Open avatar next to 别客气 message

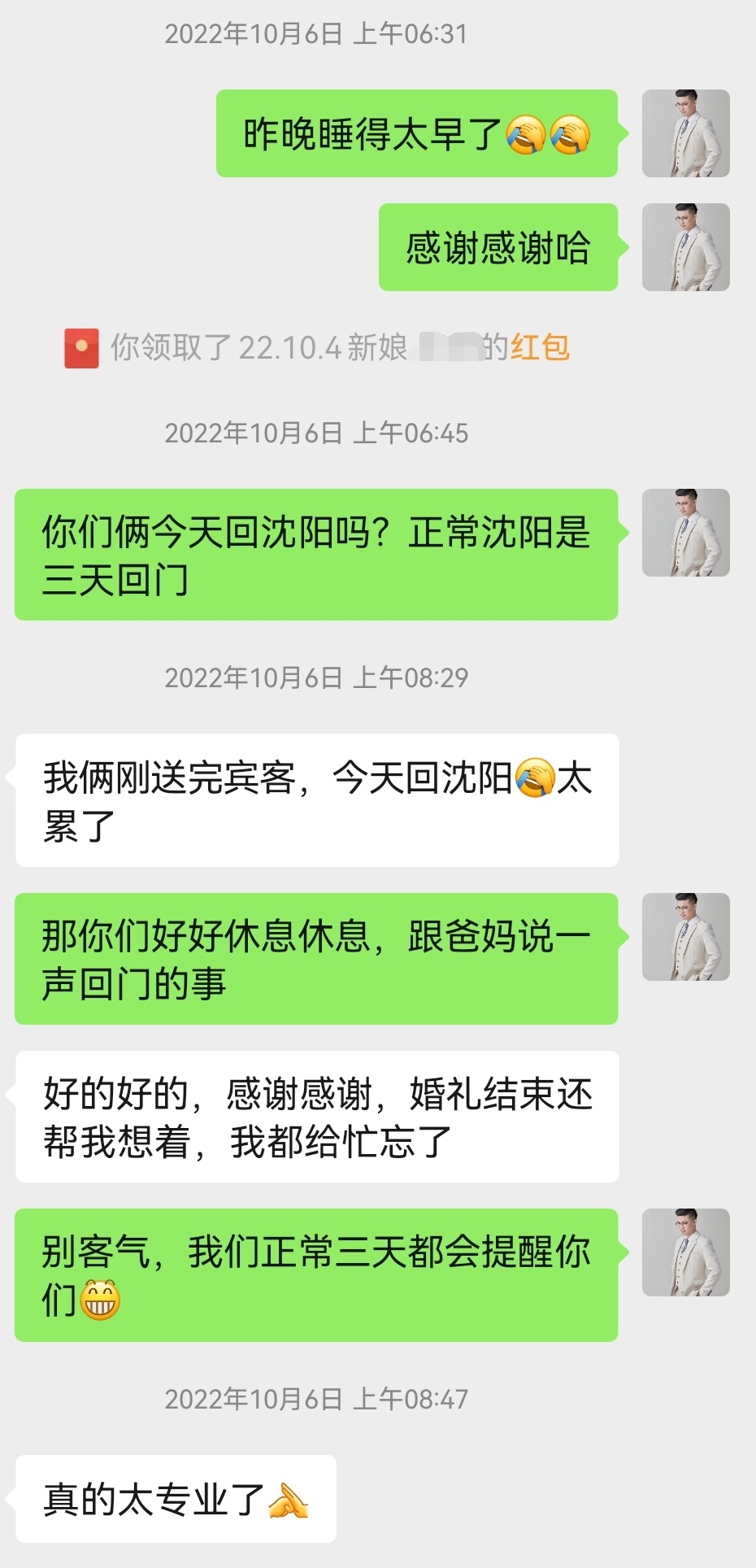(x=685, y=1252)
